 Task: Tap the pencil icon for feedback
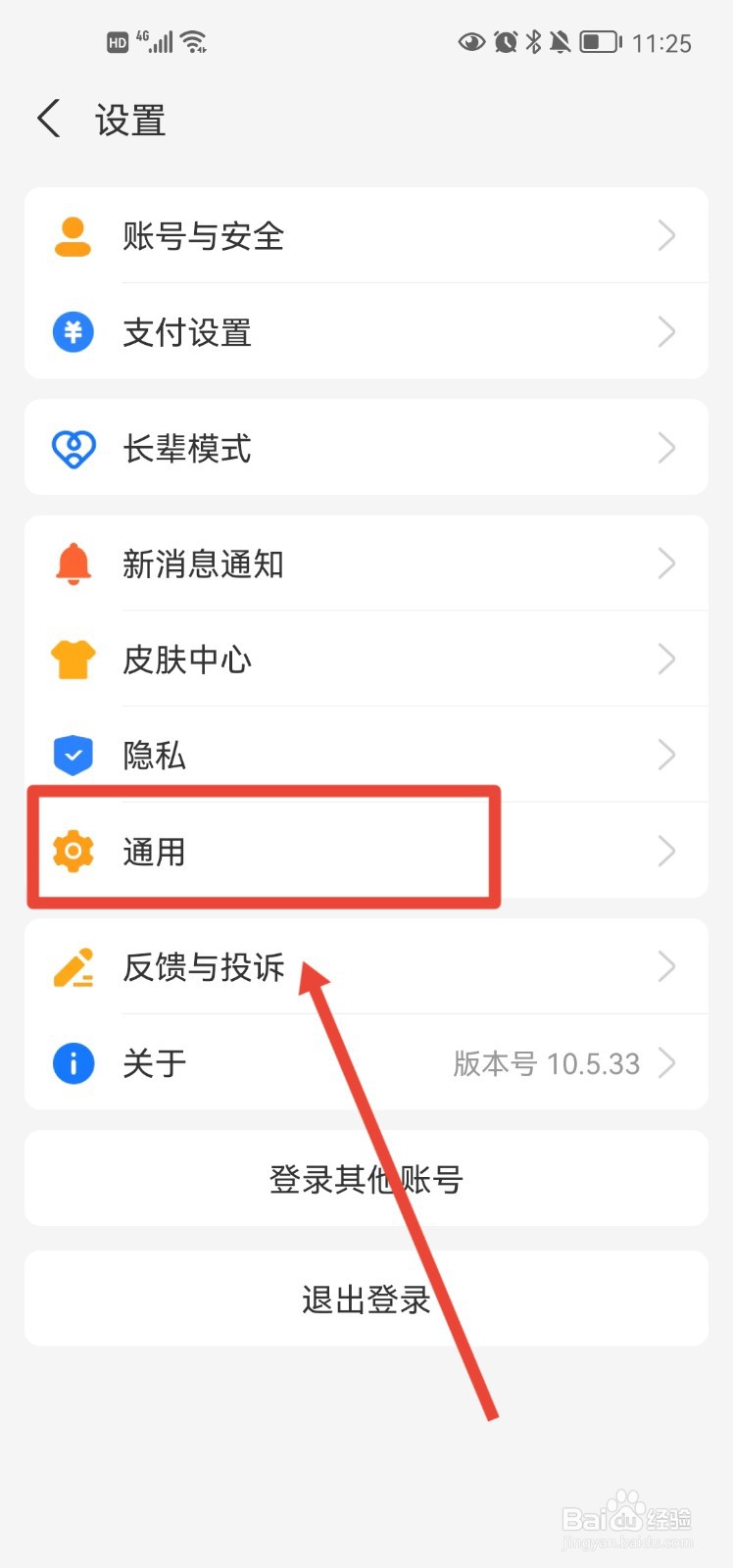tap(72, 966)
